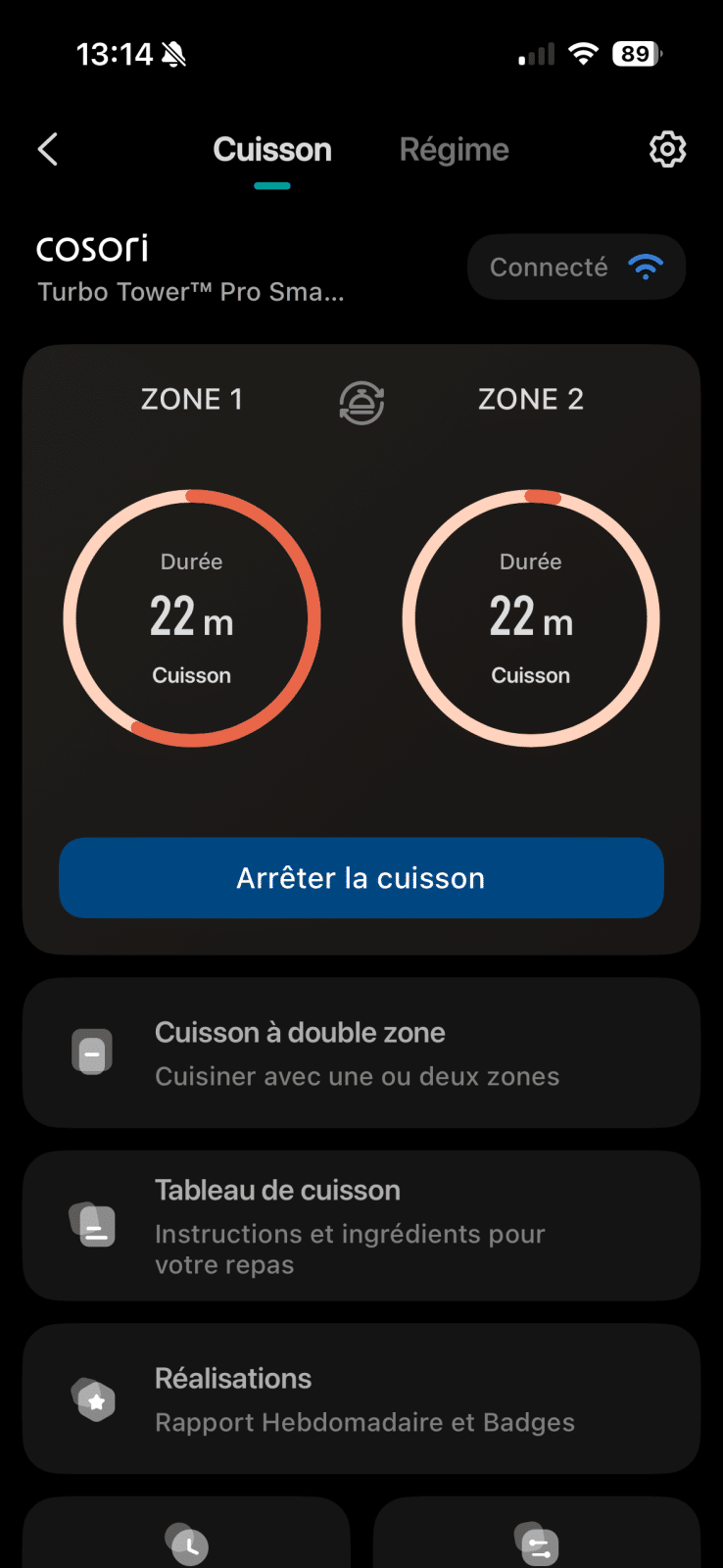Switch to the Régime tab
723x1568 pixels.
point(454,149)
